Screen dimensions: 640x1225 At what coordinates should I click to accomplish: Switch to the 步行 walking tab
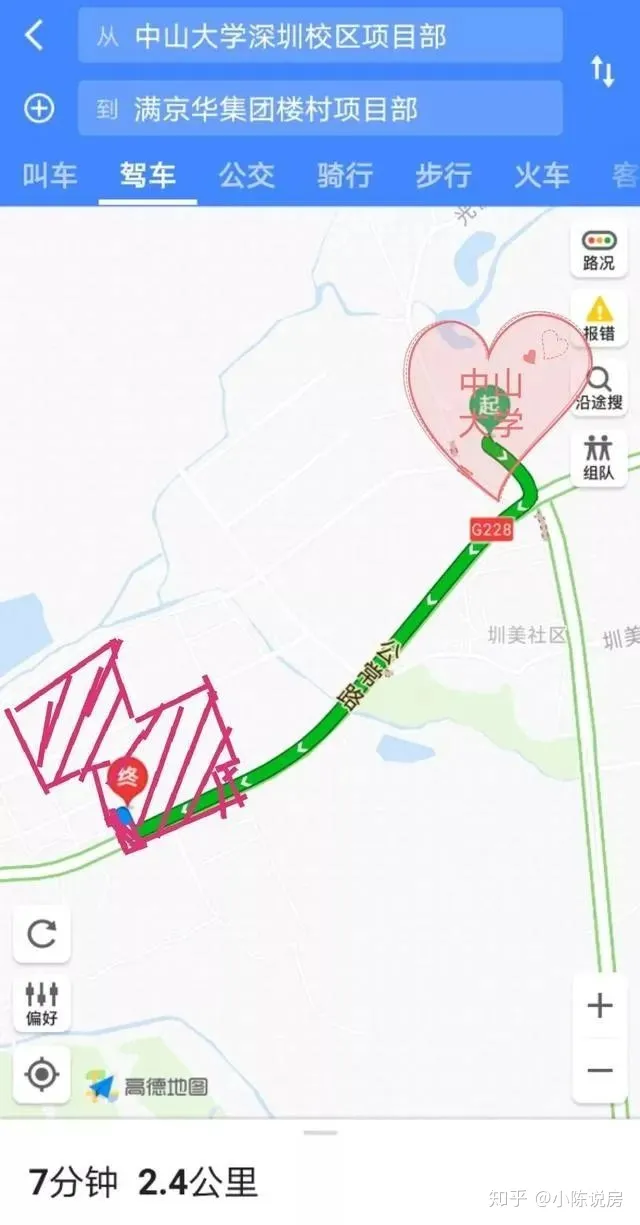443,176
